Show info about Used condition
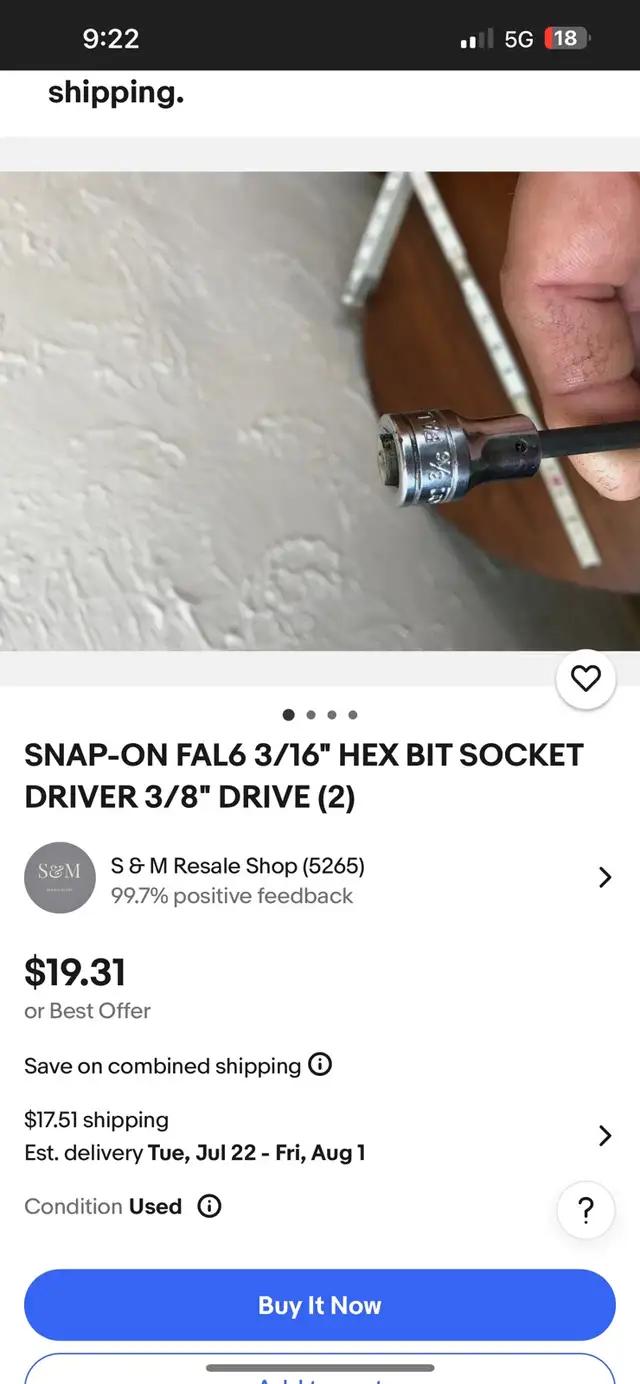640x1384 pixels. tap(209, 1206)
